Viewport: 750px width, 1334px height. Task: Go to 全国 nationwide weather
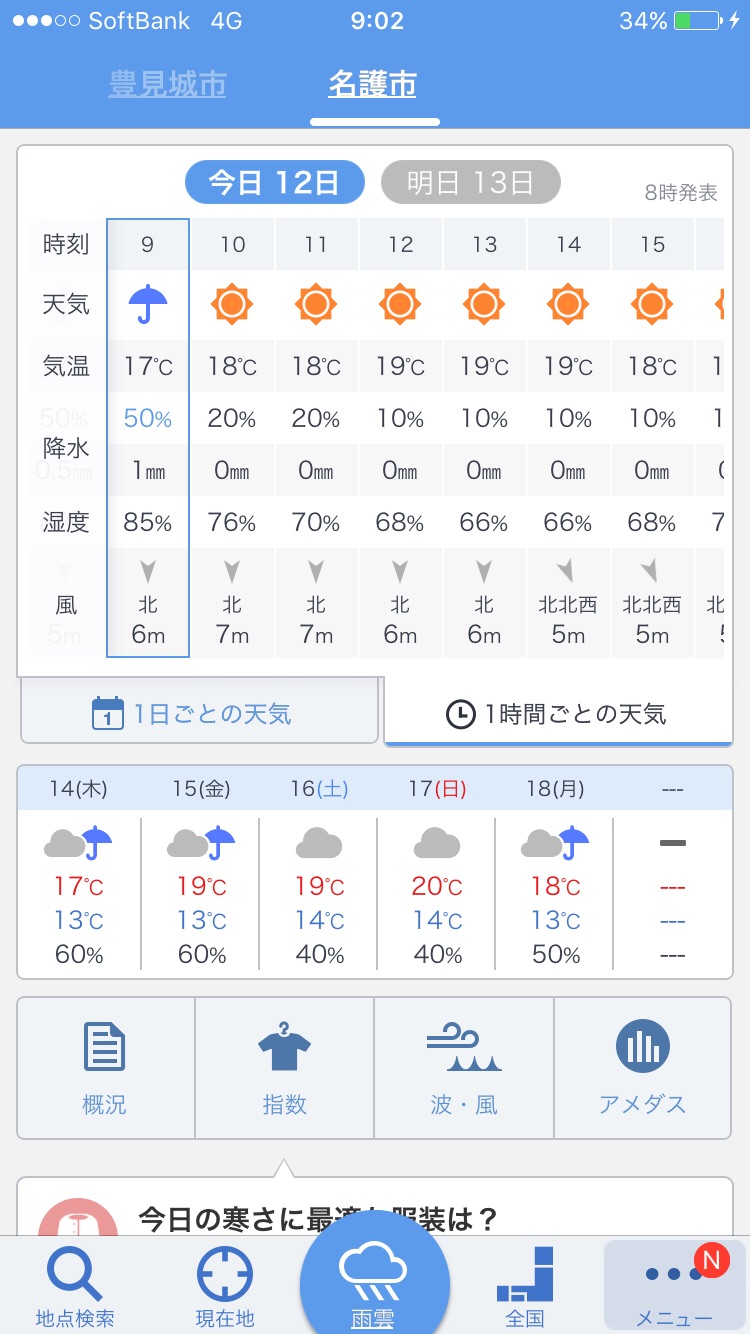click(525, 1286)
